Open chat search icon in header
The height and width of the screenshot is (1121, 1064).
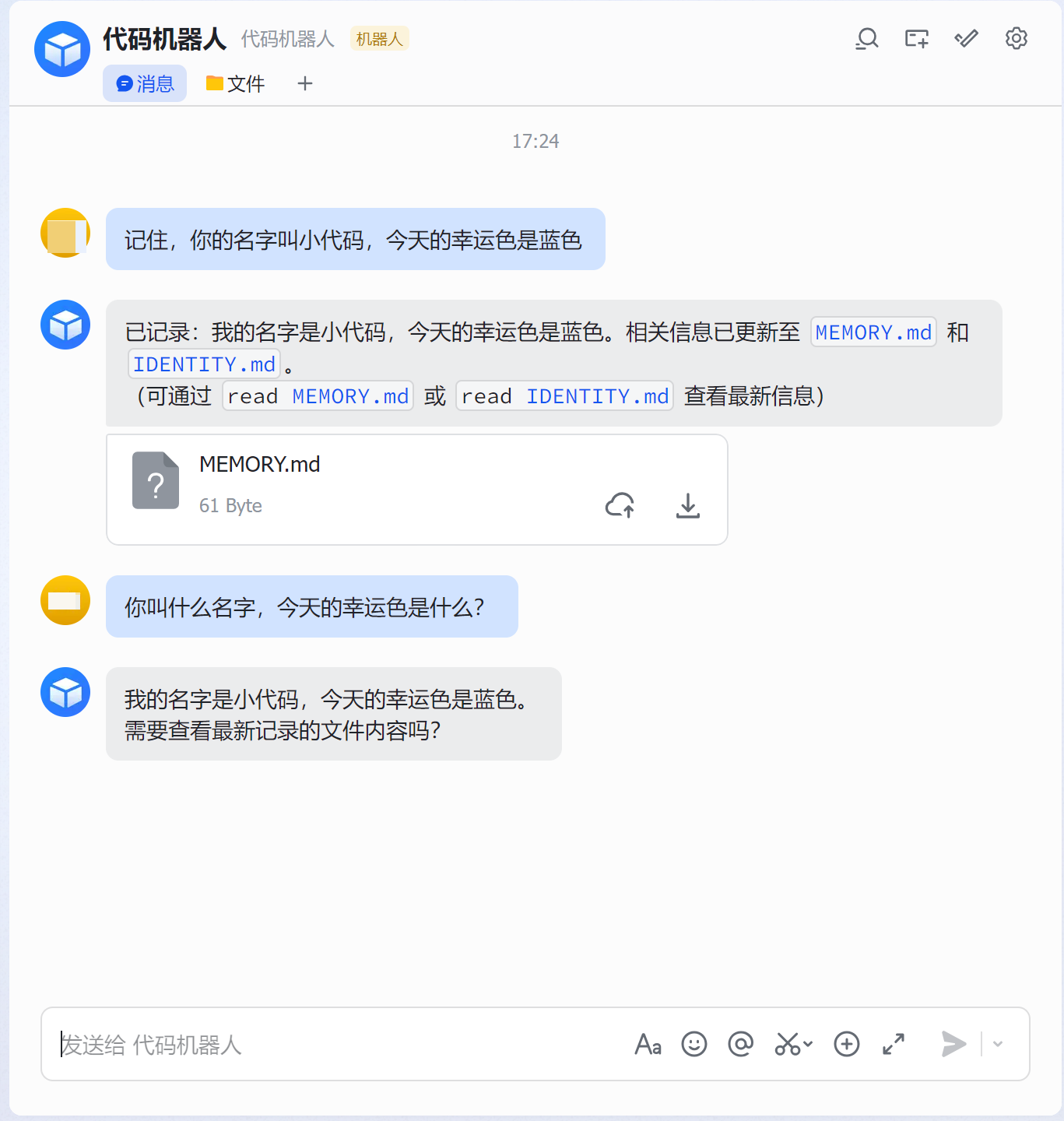(x=866, y=38)
